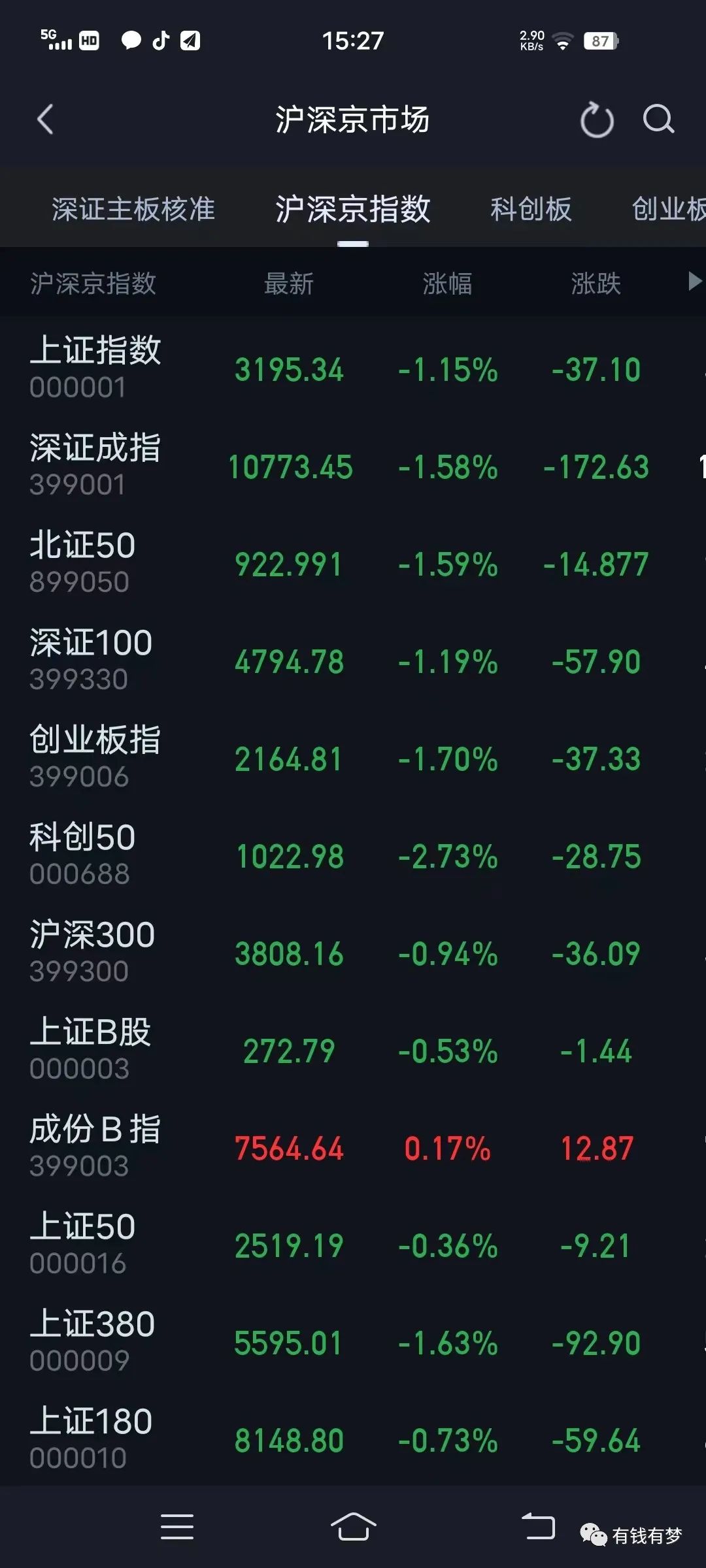Sort by the 涨幅 column header
This screenshot has height=1568, width=706.
point(447,284)
